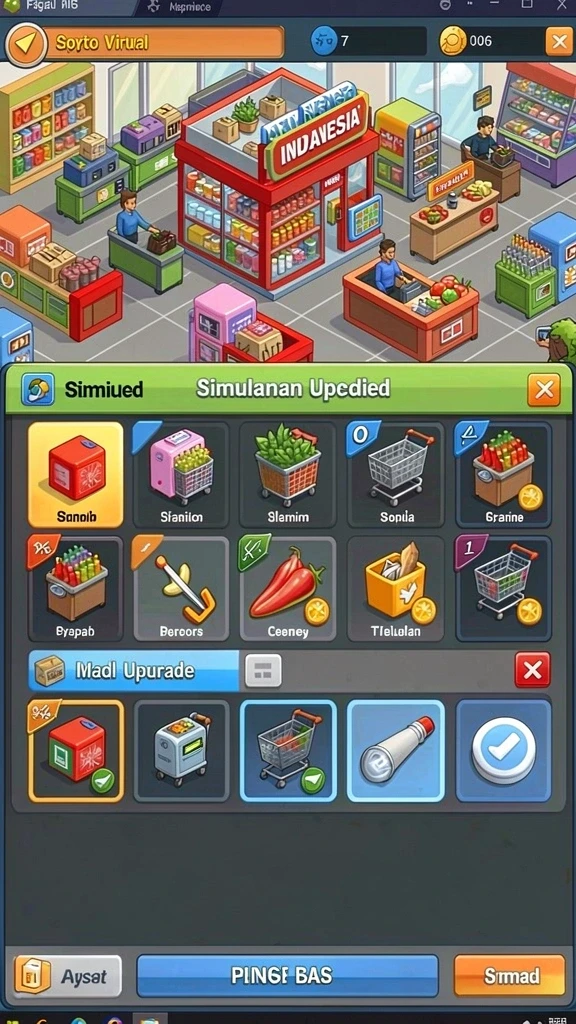Close the game with the top orange X
Viewport: 576px width, 1024px height.
pyautogui.click(x=559, y=42)
